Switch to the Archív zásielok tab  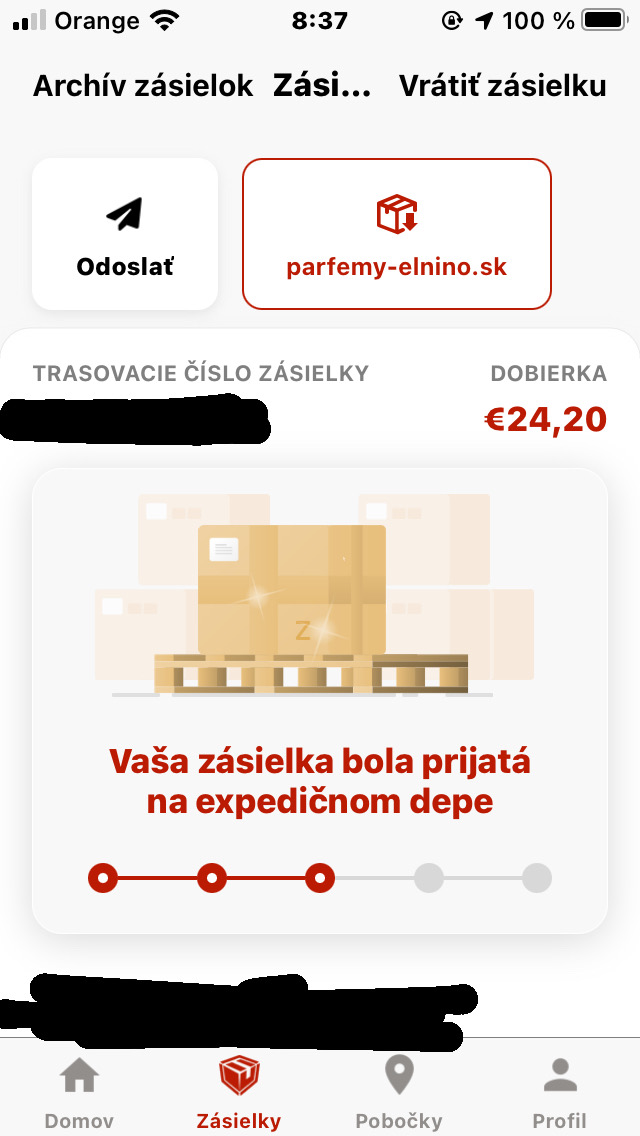coord(143,86)
